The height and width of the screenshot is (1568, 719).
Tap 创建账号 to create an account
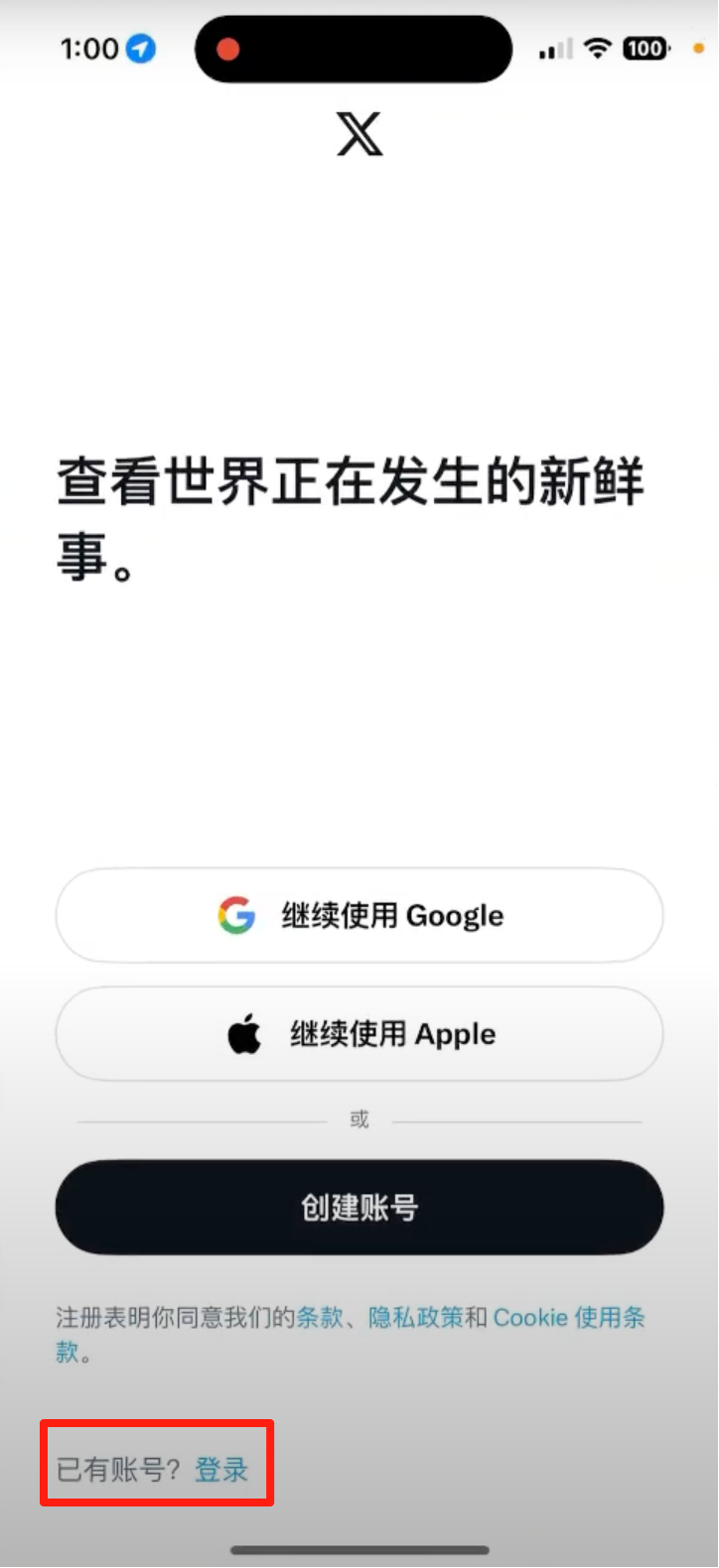[x=359, y=1208]
